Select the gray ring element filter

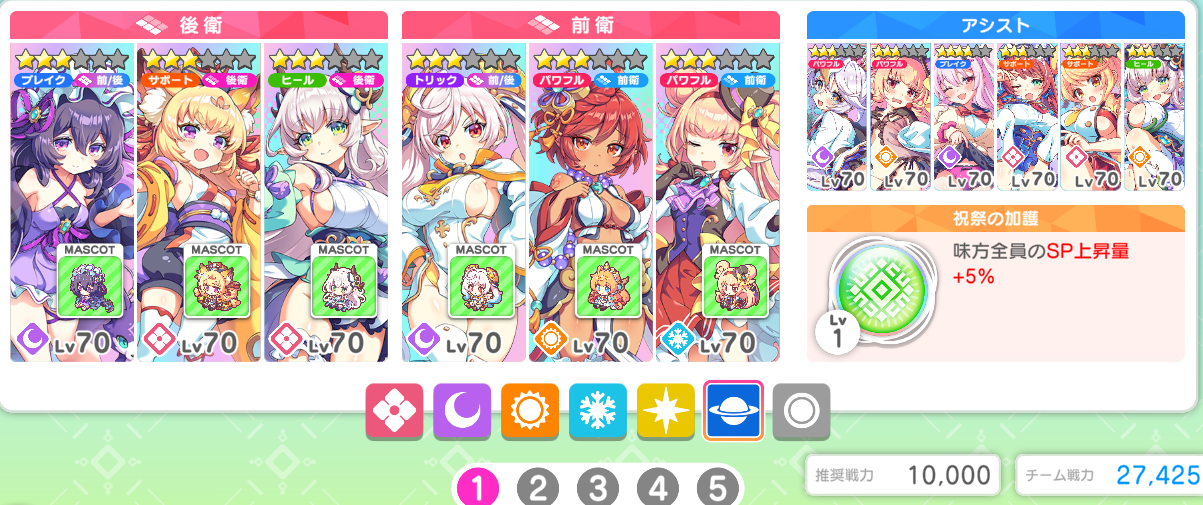(x=801, y=411)
